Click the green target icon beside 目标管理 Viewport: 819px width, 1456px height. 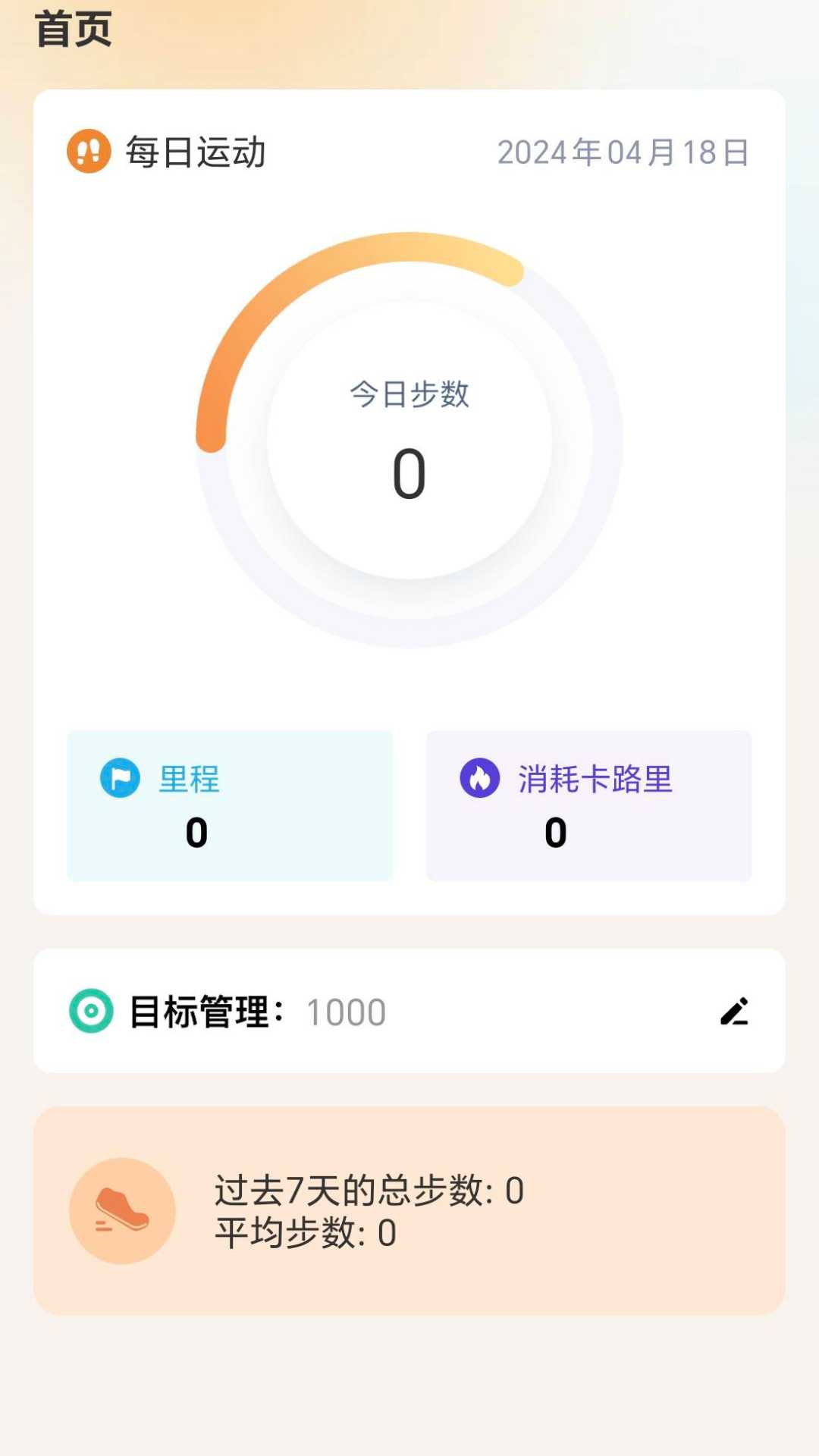91,1012
